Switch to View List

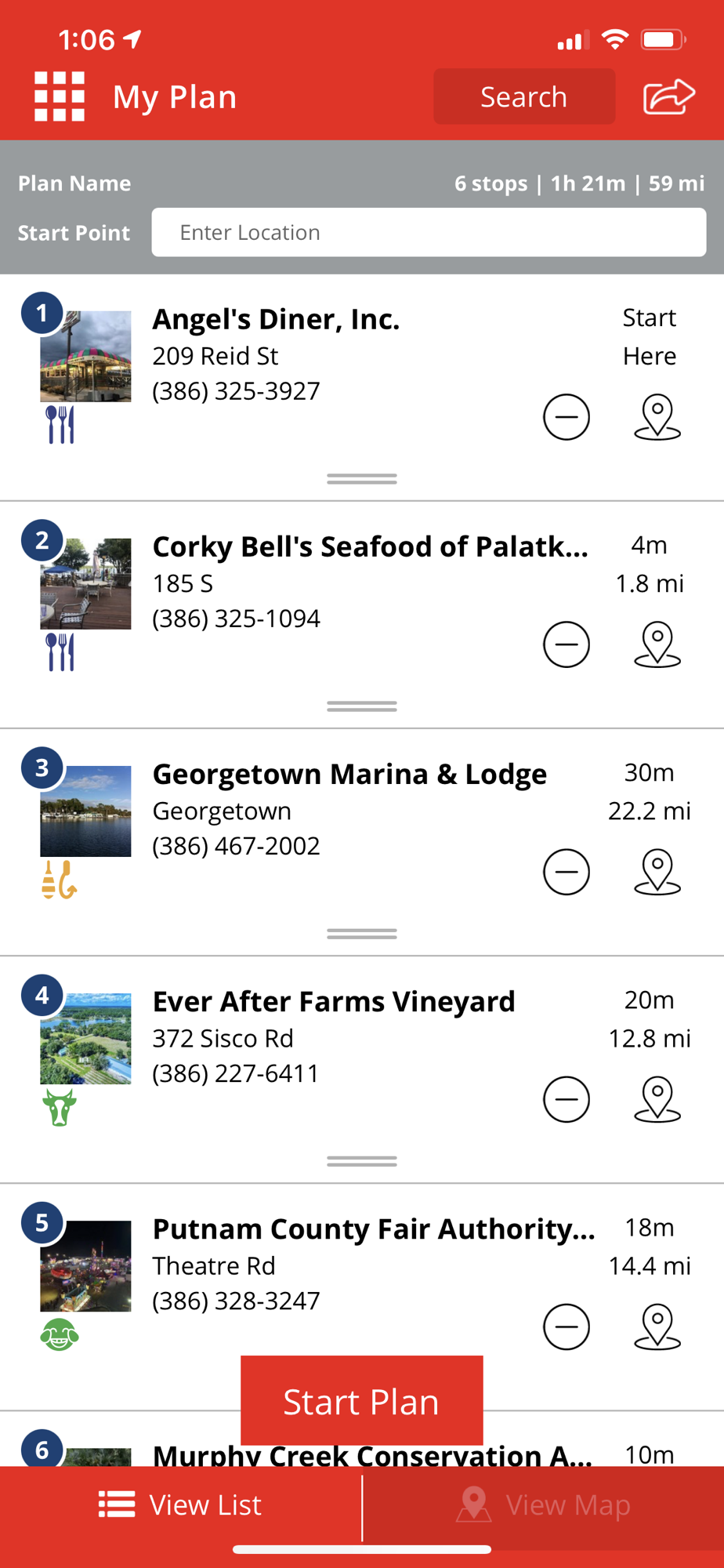point(180,1505)
